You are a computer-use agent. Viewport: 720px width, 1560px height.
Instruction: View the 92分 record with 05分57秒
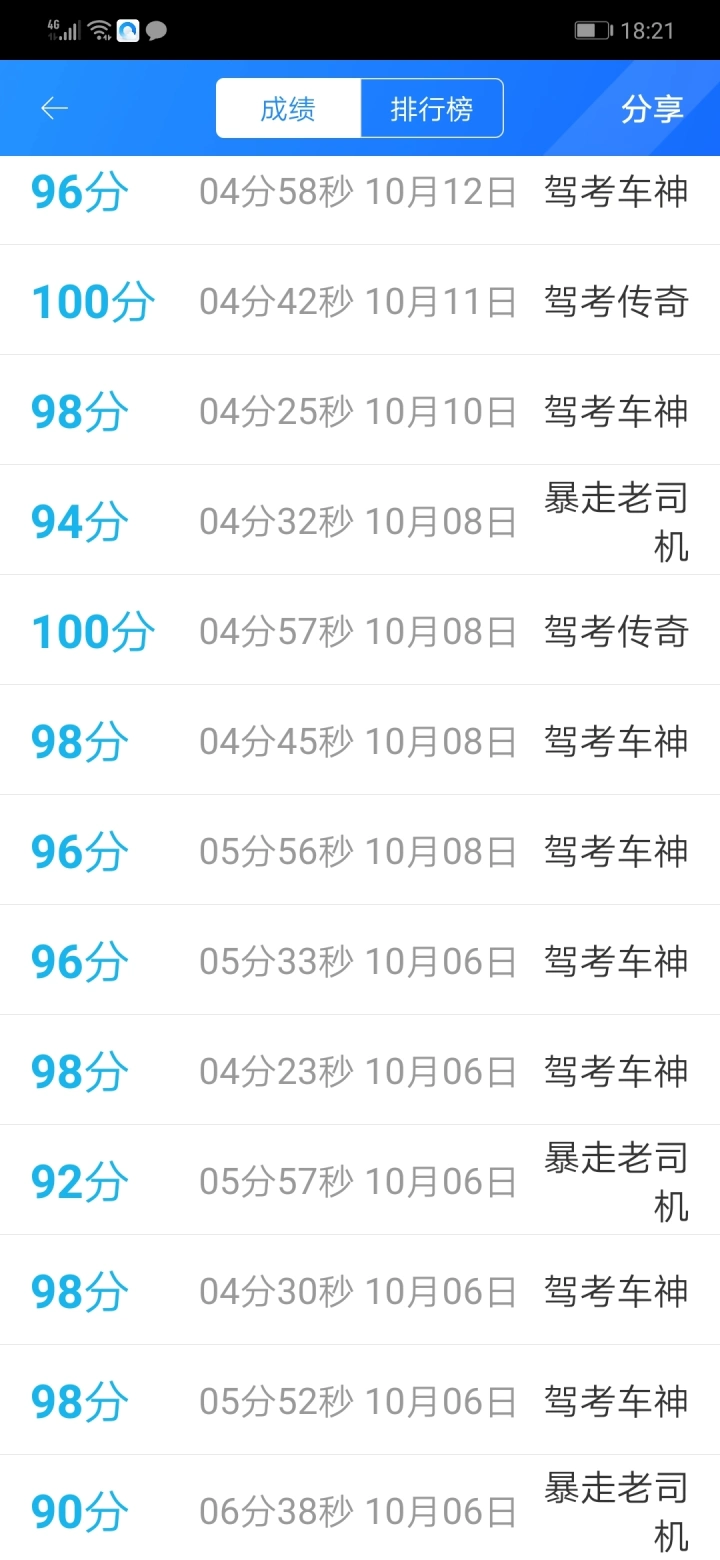360,1180
